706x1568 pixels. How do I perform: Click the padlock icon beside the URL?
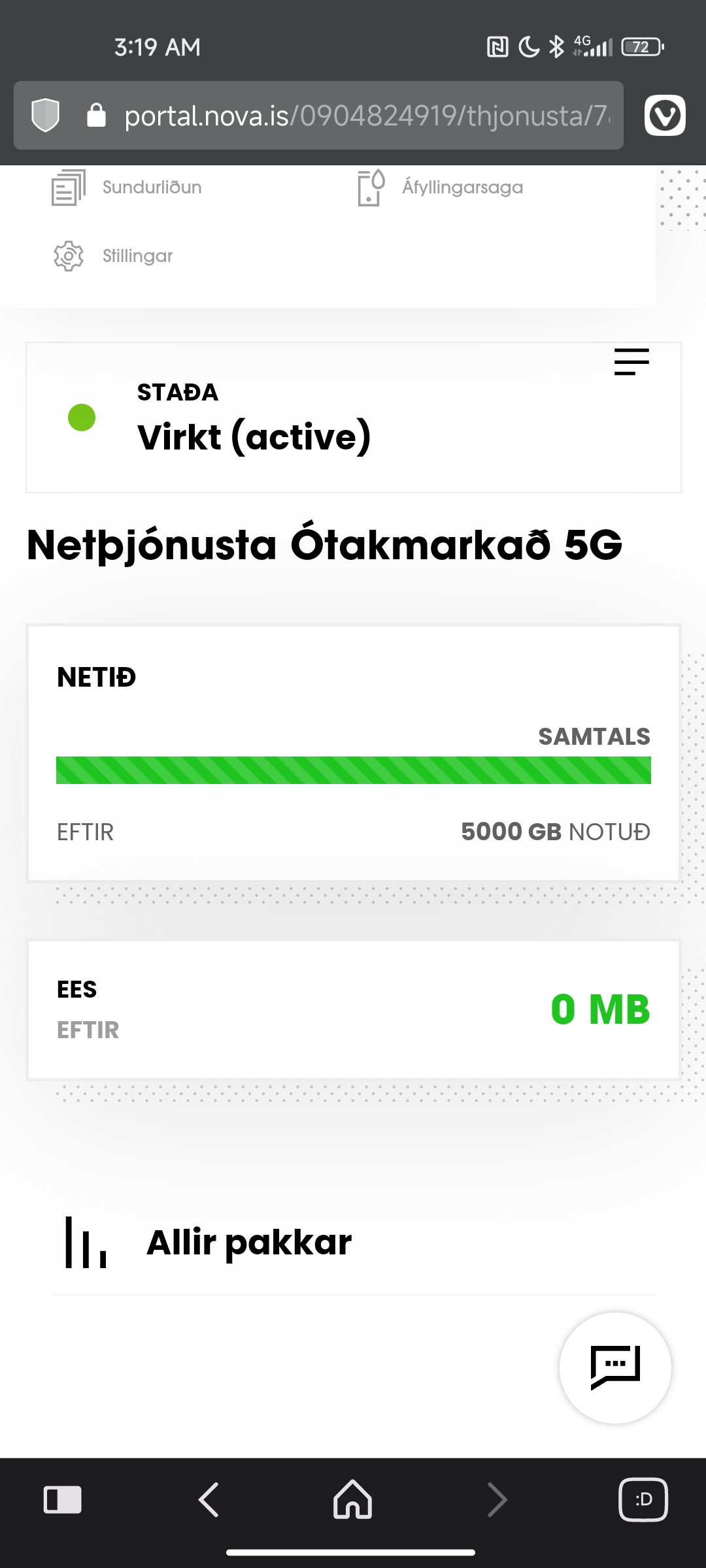(95, 116)
